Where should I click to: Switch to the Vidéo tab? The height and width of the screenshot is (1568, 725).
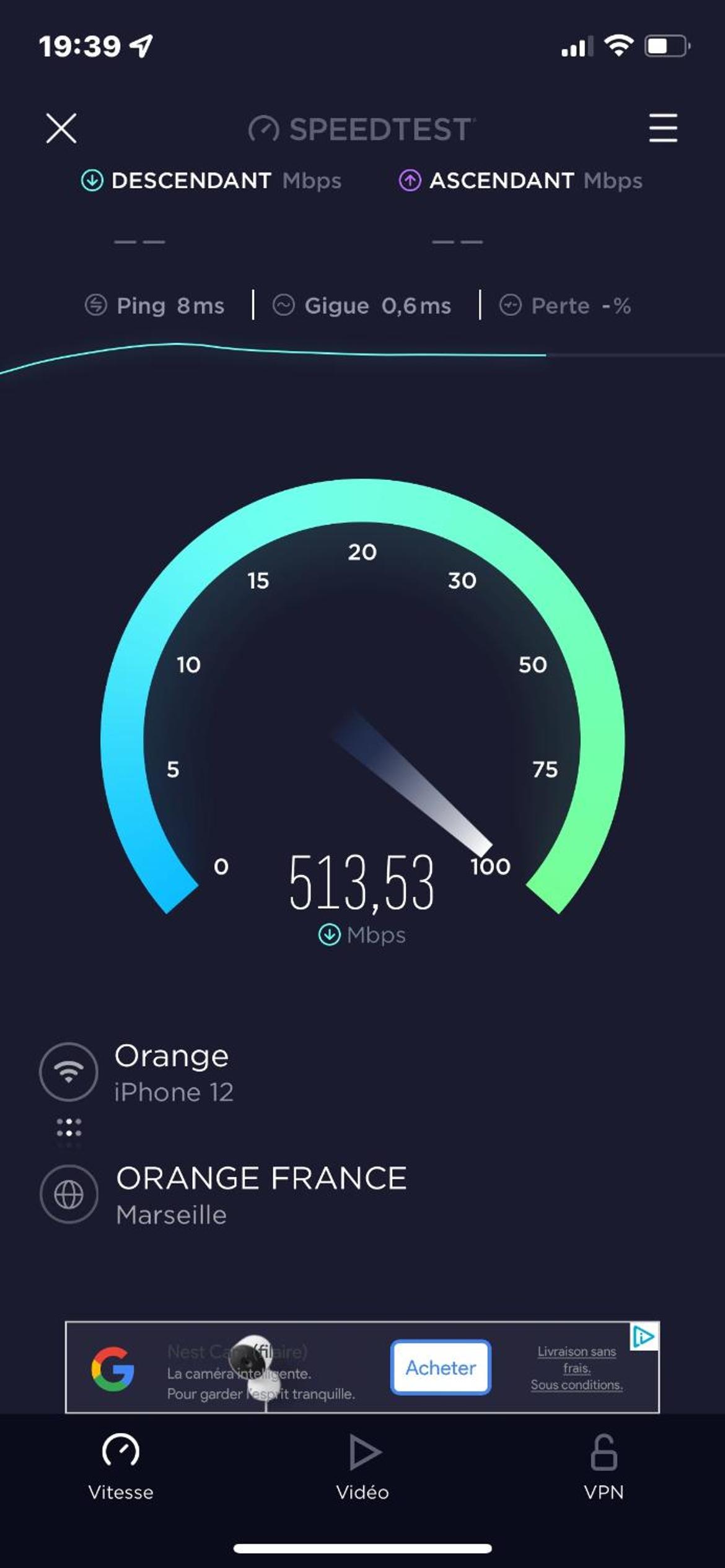pos(362,1469)
